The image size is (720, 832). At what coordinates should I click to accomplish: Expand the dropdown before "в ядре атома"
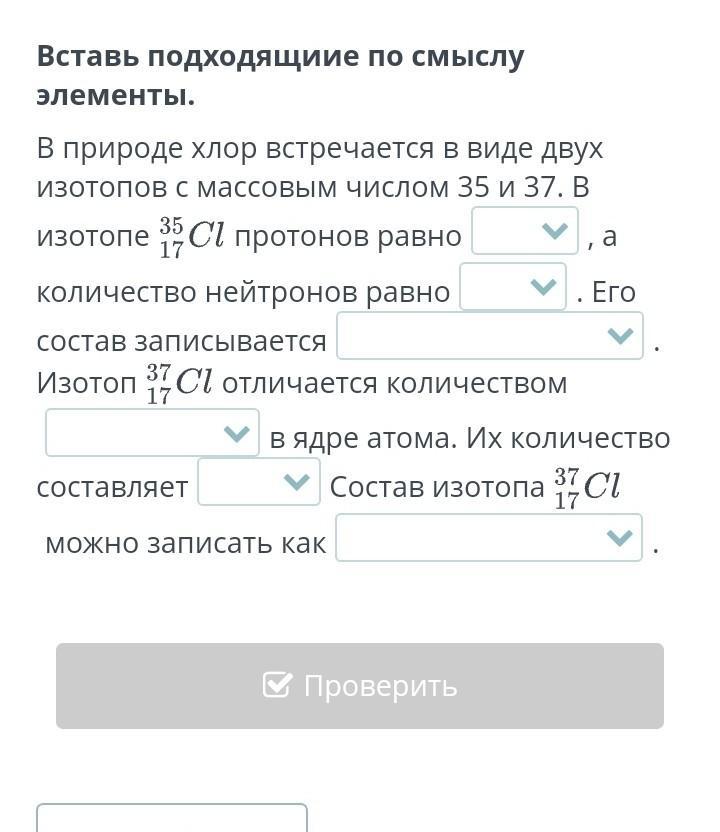[152, 434]
